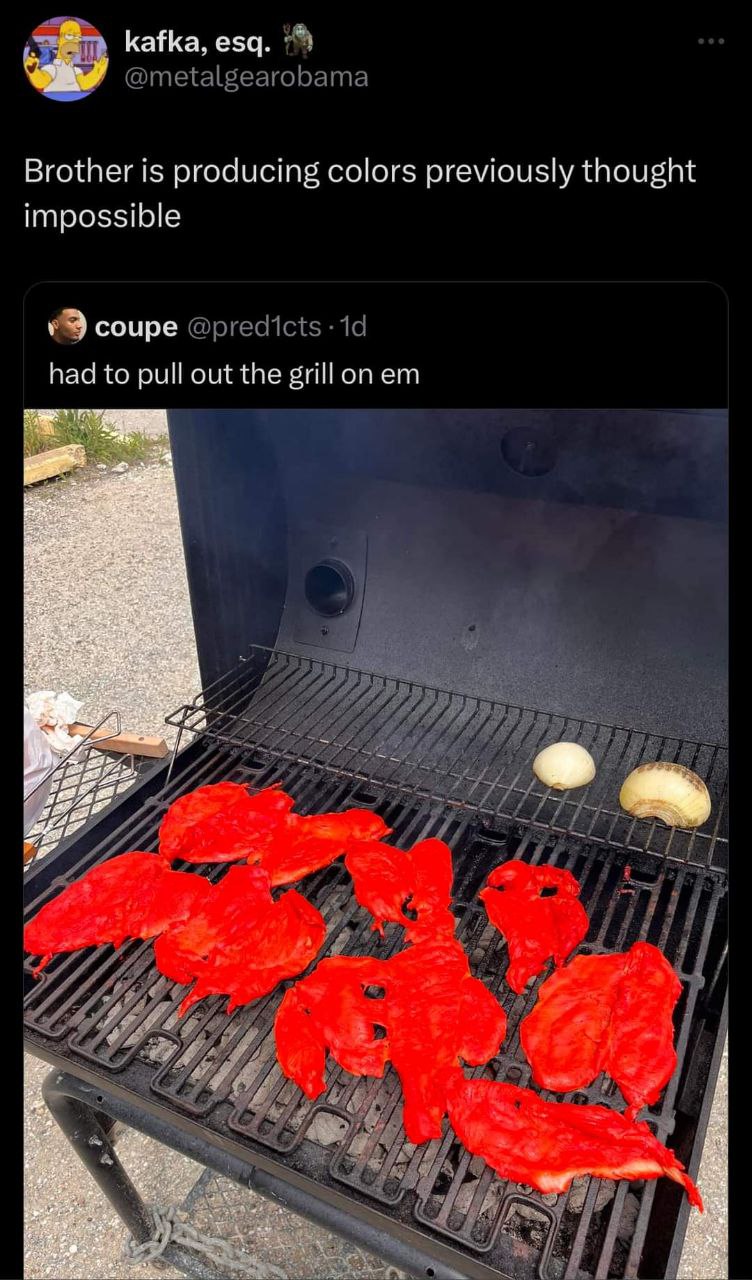This screenshot has width=752, height=1280.
Task: View coupe's profile picture
Action: tap(67, 326)
